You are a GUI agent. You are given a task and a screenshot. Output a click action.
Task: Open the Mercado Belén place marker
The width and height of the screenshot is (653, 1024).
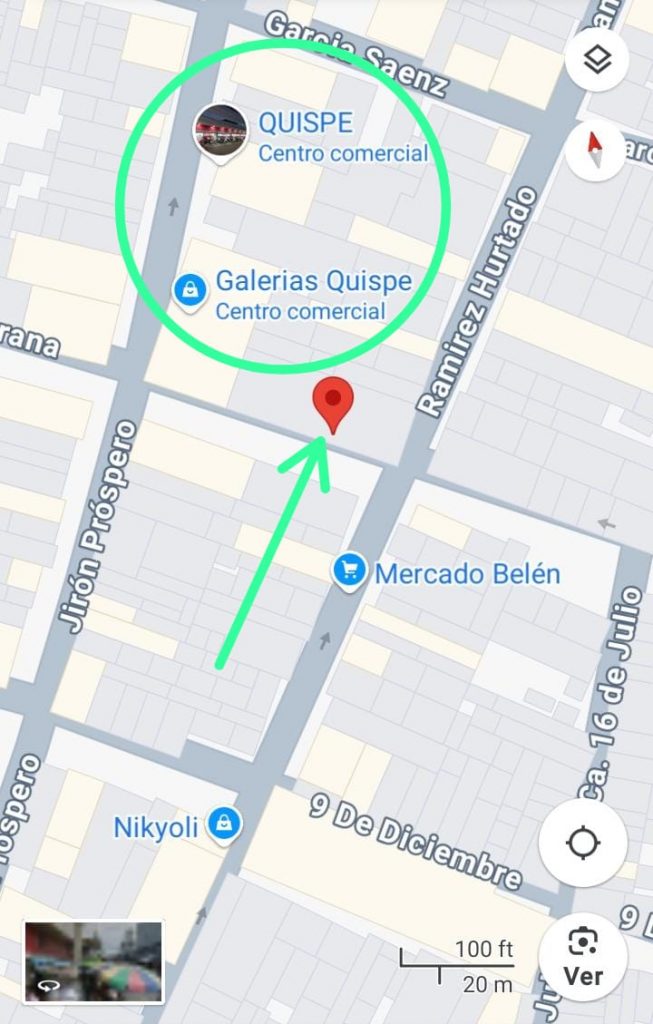pos(349,571)
